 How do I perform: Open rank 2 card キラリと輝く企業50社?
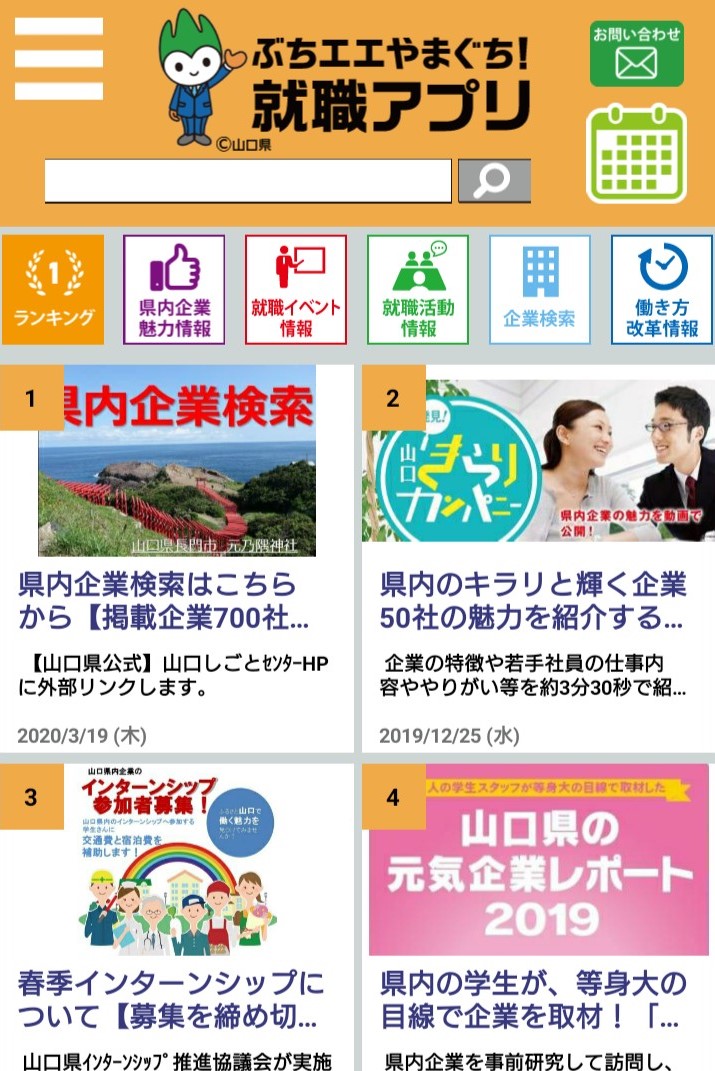(538, 560)
